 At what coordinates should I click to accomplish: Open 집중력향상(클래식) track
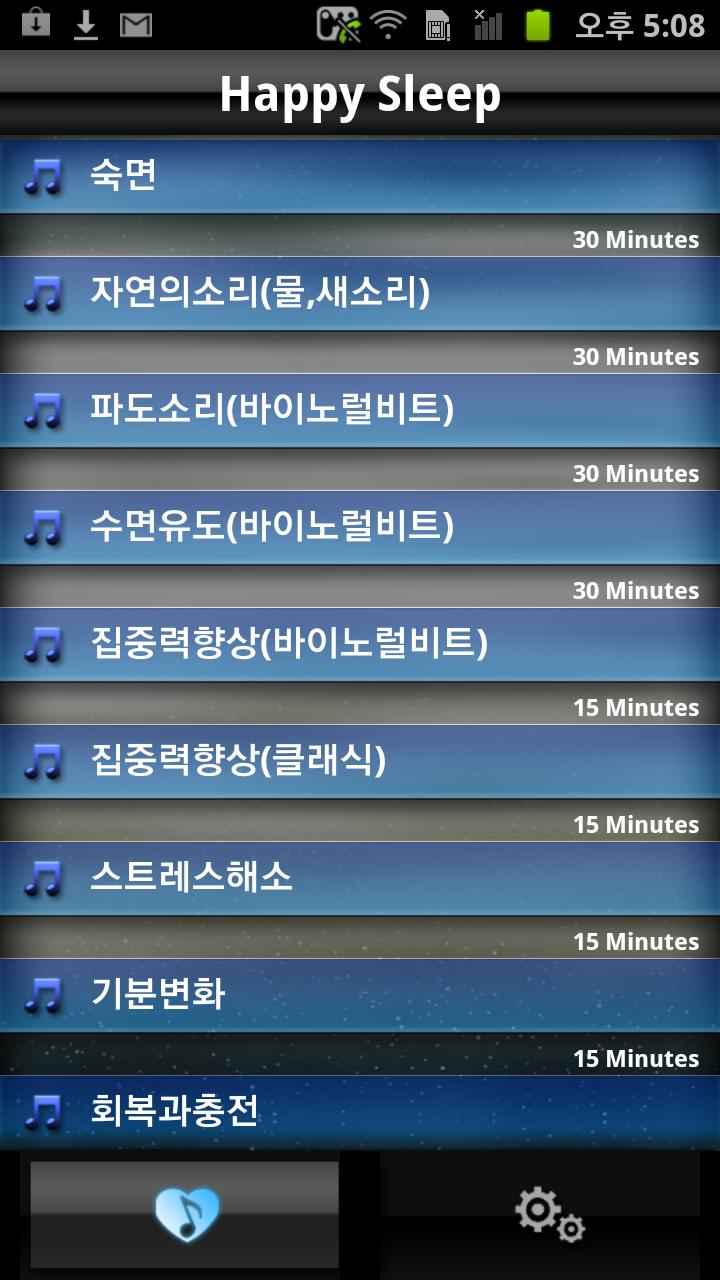(x=360, y=761)
